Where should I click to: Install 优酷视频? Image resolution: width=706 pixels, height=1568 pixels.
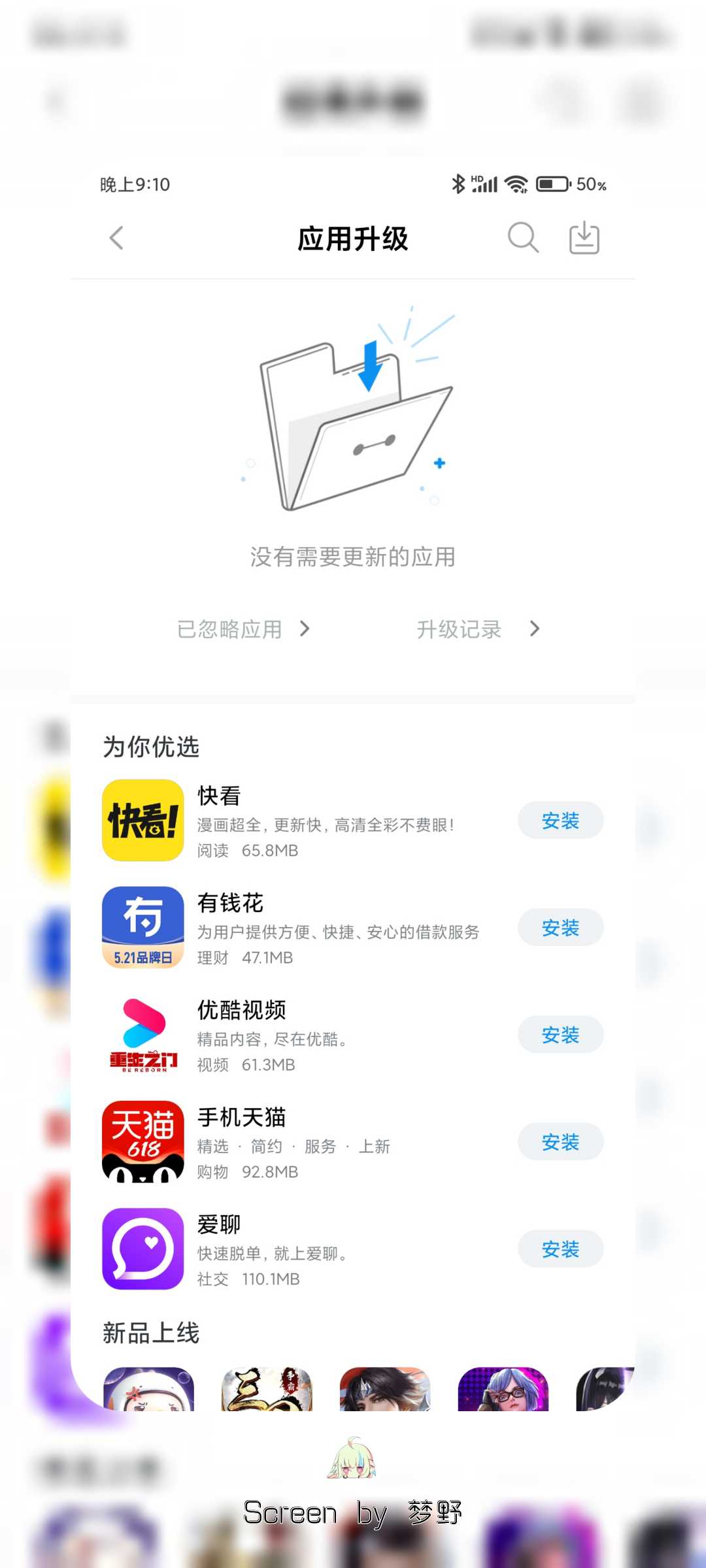click(560, 1035)
